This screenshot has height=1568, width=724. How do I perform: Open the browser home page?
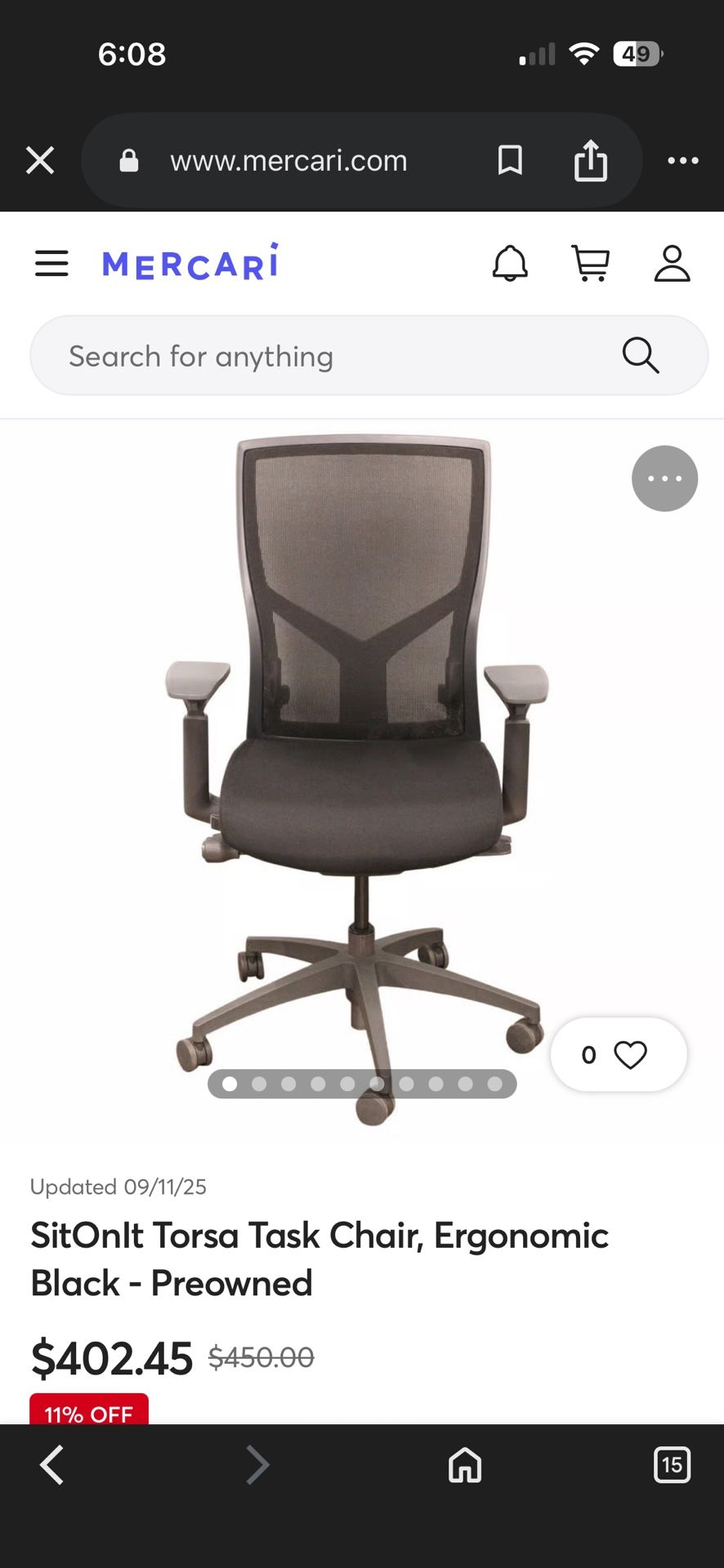click(465, 1464)
